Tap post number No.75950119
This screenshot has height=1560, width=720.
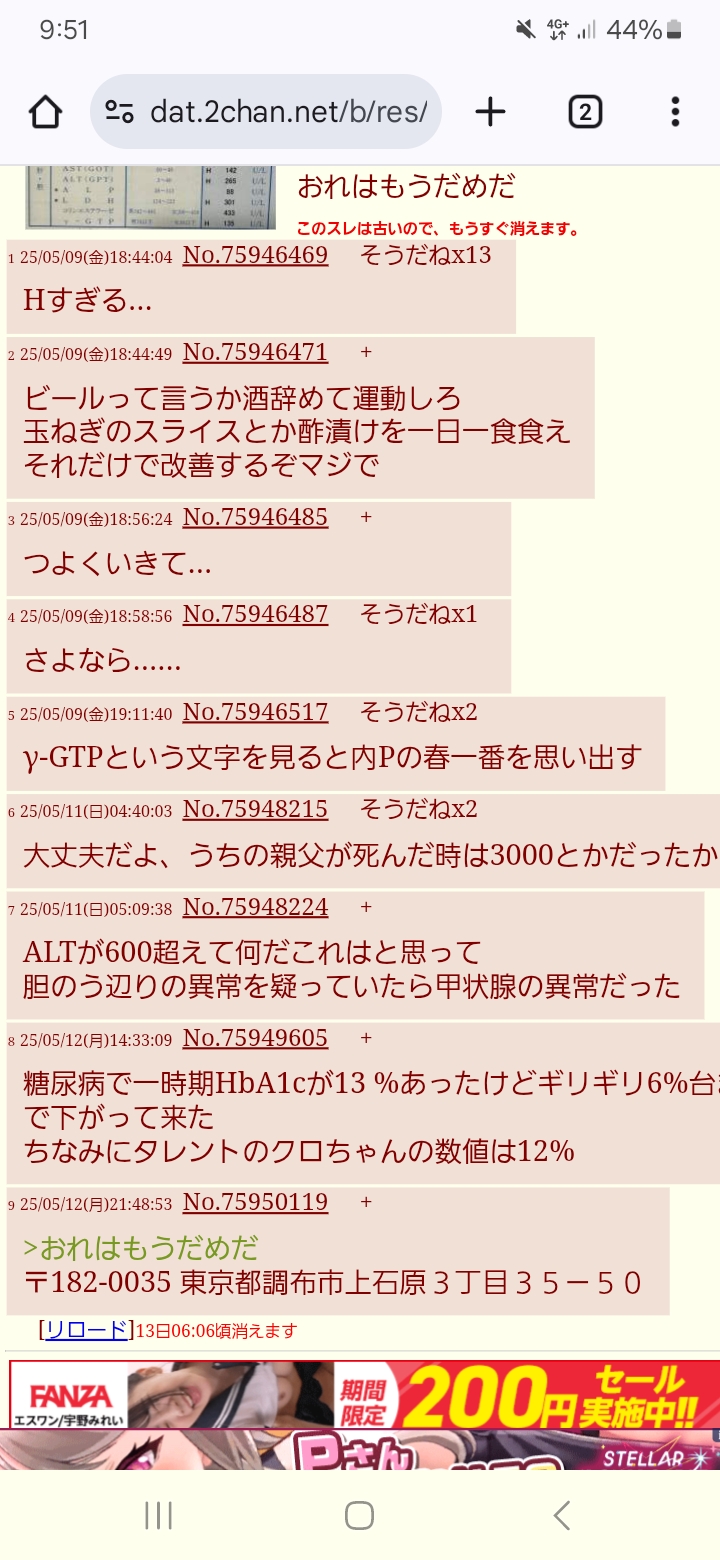pyautogui.click(x=255, y=1203)
